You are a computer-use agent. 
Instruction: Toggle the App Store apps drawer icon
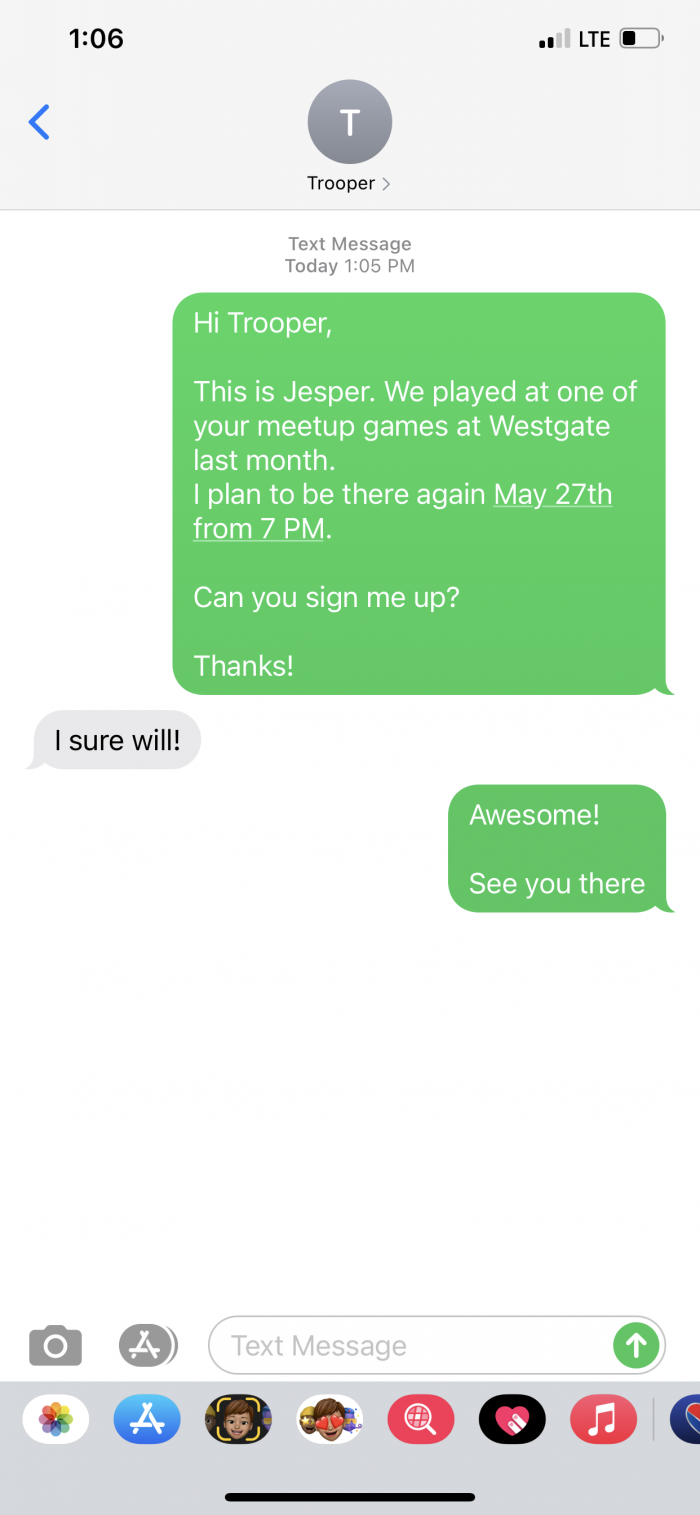147,1346
